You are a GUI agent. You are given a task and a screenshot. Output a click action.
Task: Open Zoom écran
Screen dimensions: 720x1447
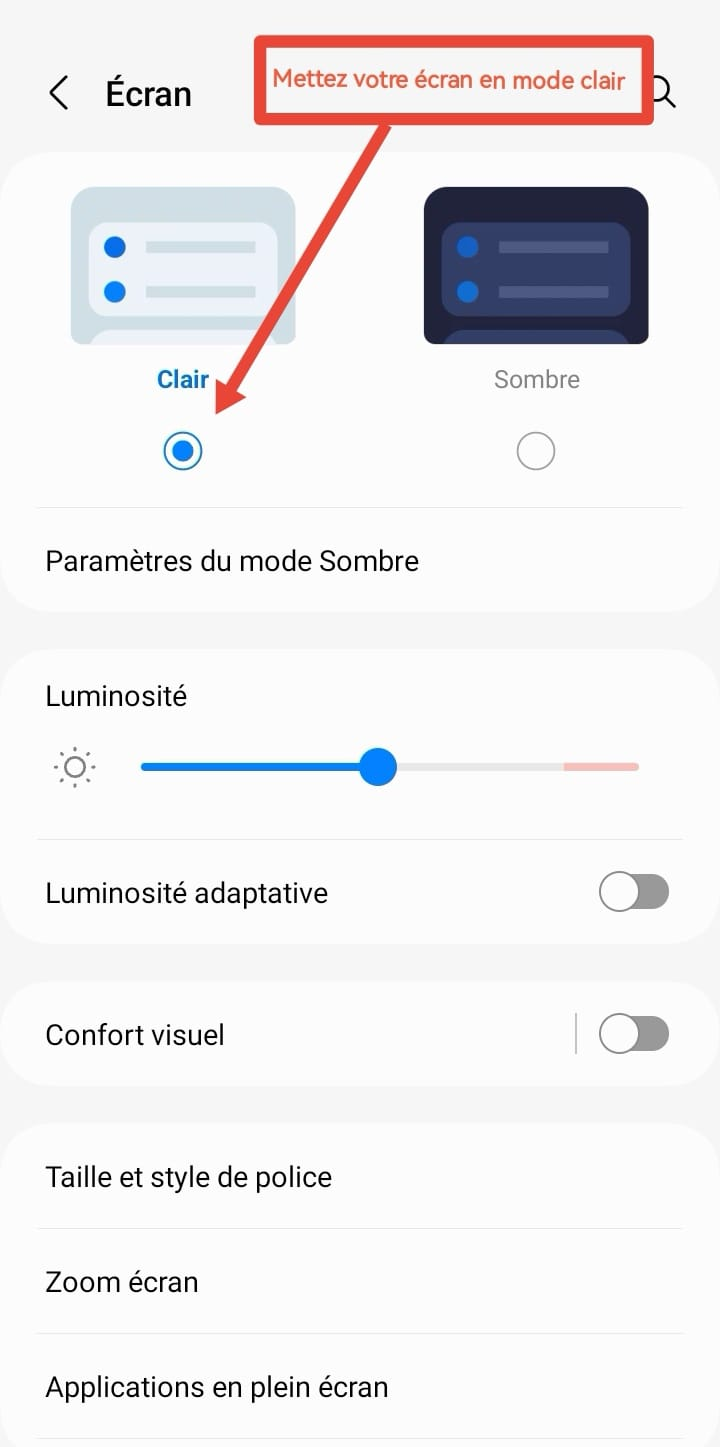(122, 1282)
